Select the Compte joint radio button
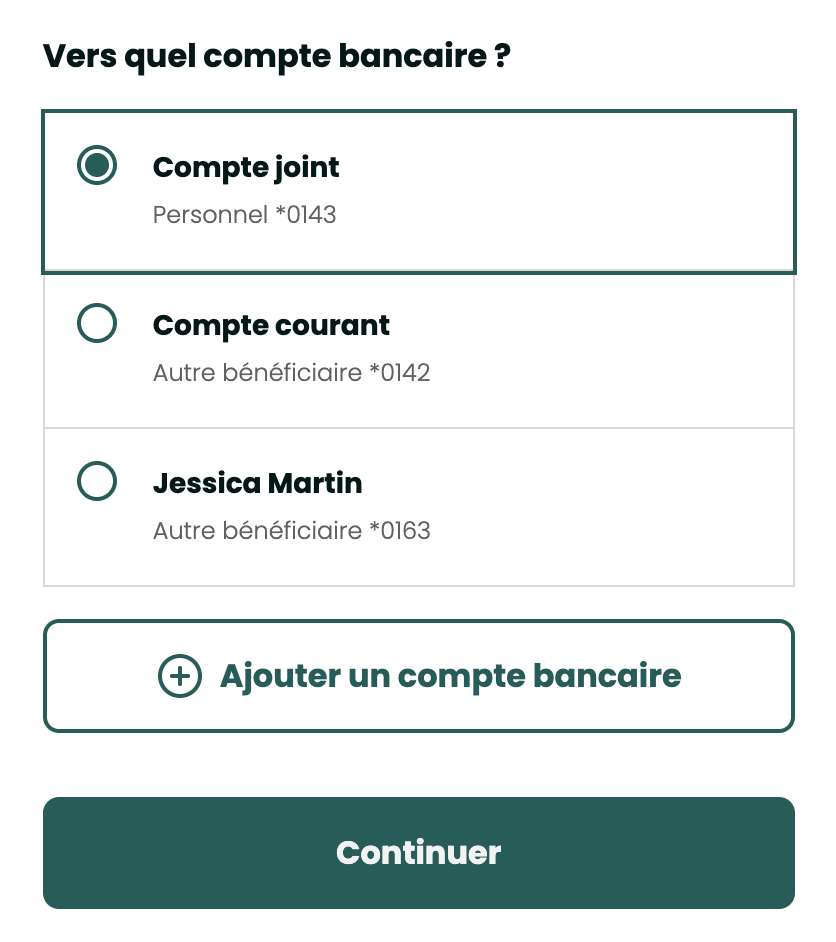 (96, 167)
